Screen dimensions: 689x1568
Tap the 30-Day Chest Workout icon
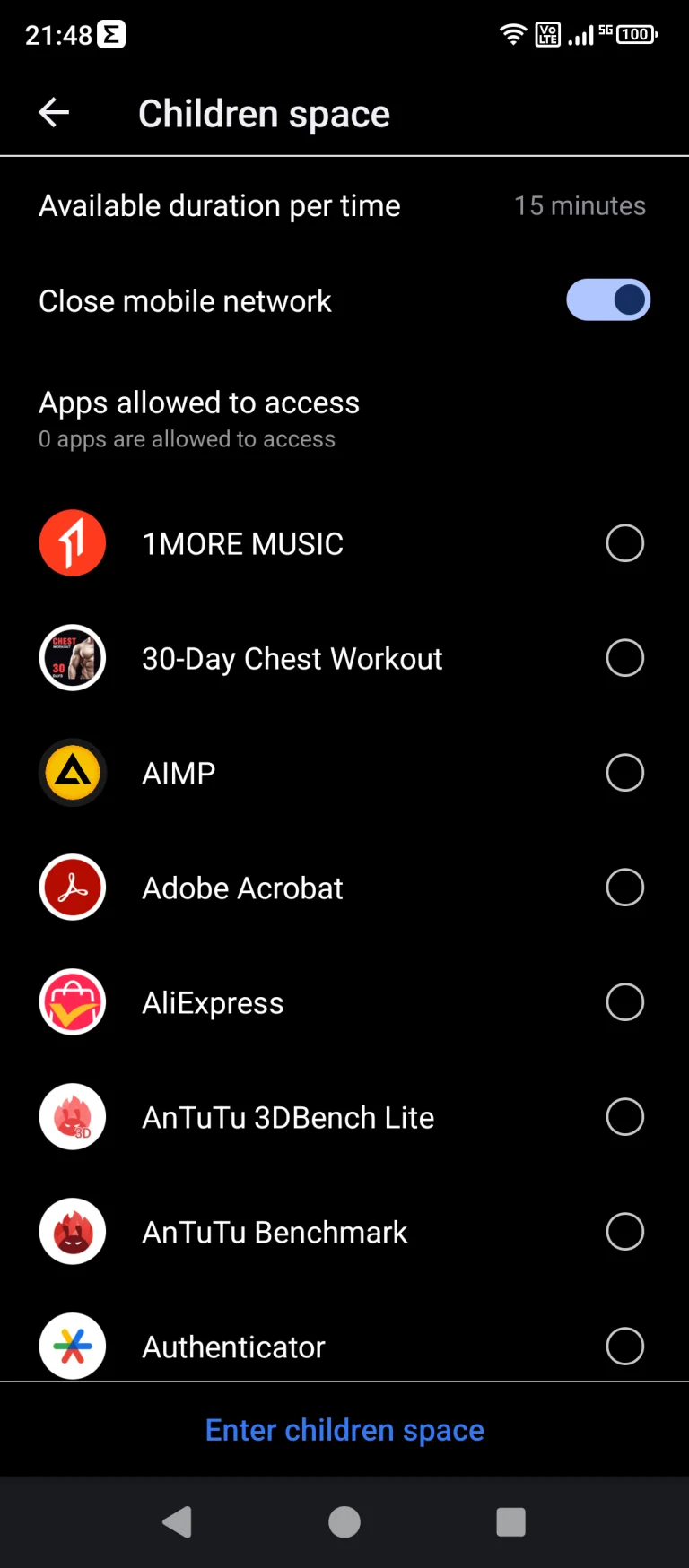[73, 657]
